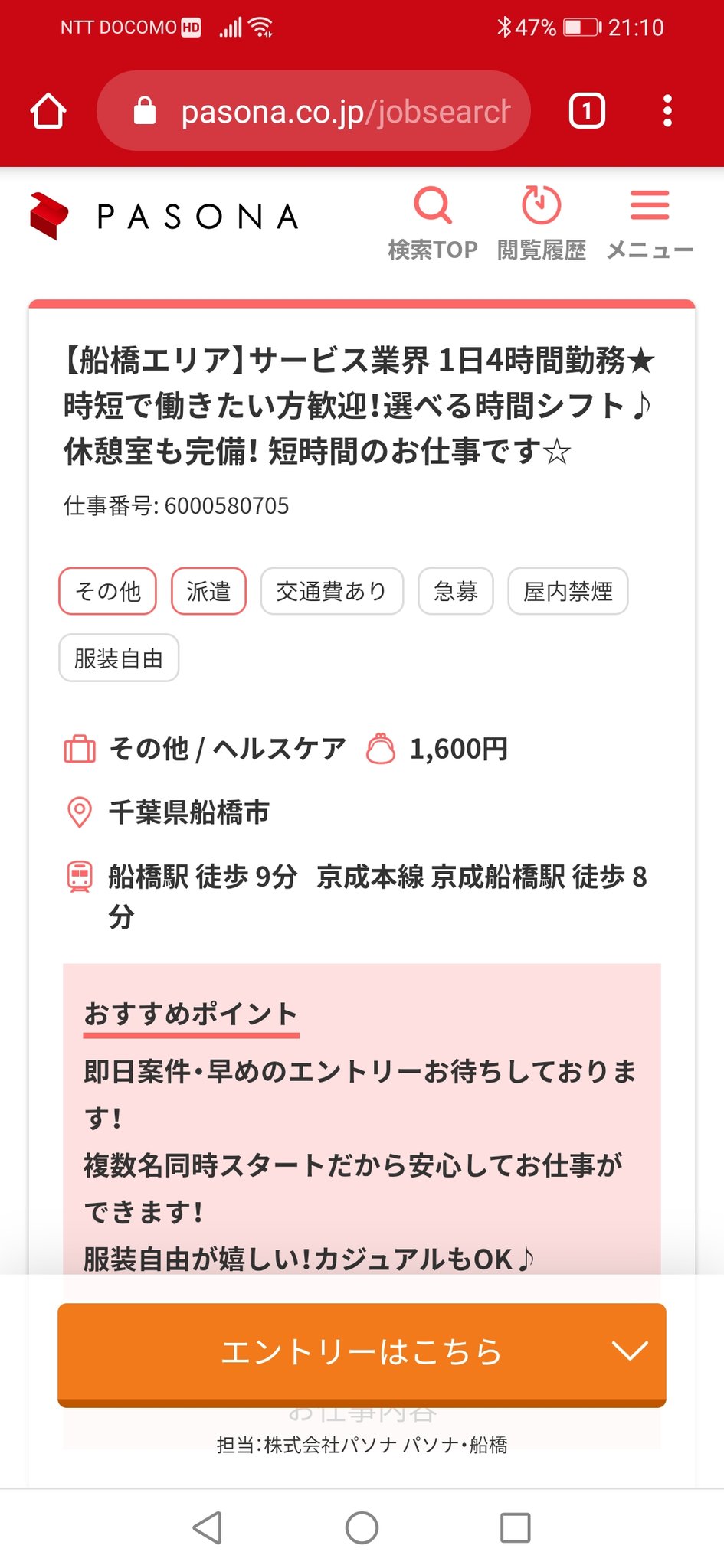
Task: Tap the 交通費あり chip
Action: tap(332, 591)
